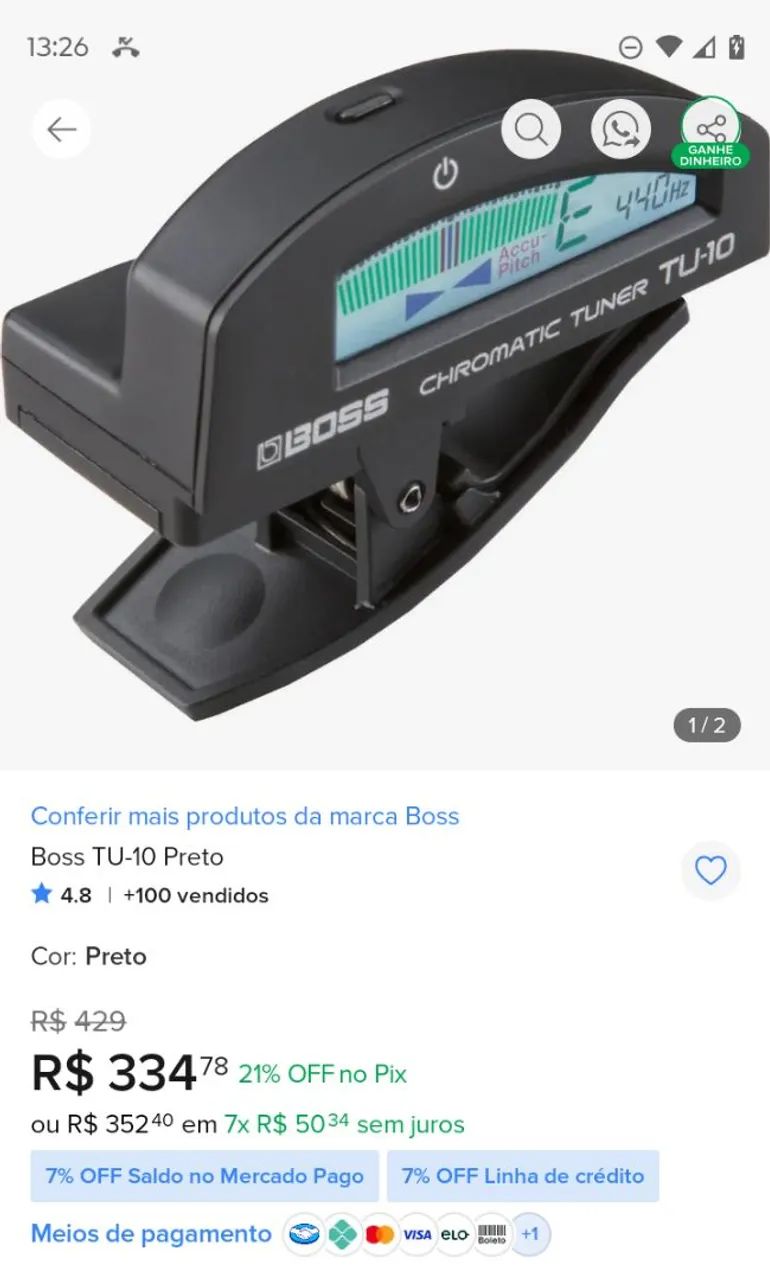Image resolution: width=770 pixels, height=1280 pixels.
Task: Tap the Ganhe Dinheiro share button
Action: [711, 133]
